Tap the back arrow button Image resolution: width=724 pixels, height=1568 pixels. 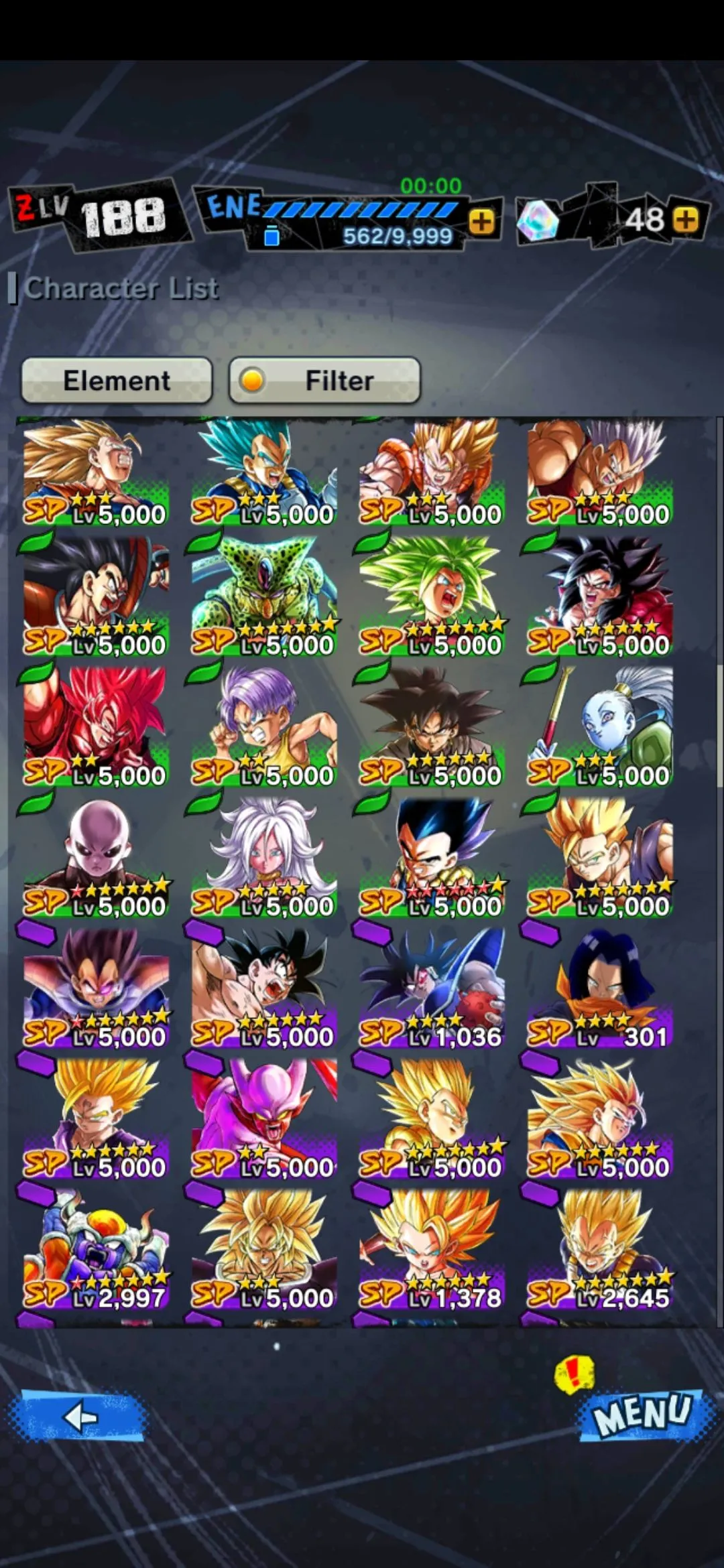tap(79, 1417)
